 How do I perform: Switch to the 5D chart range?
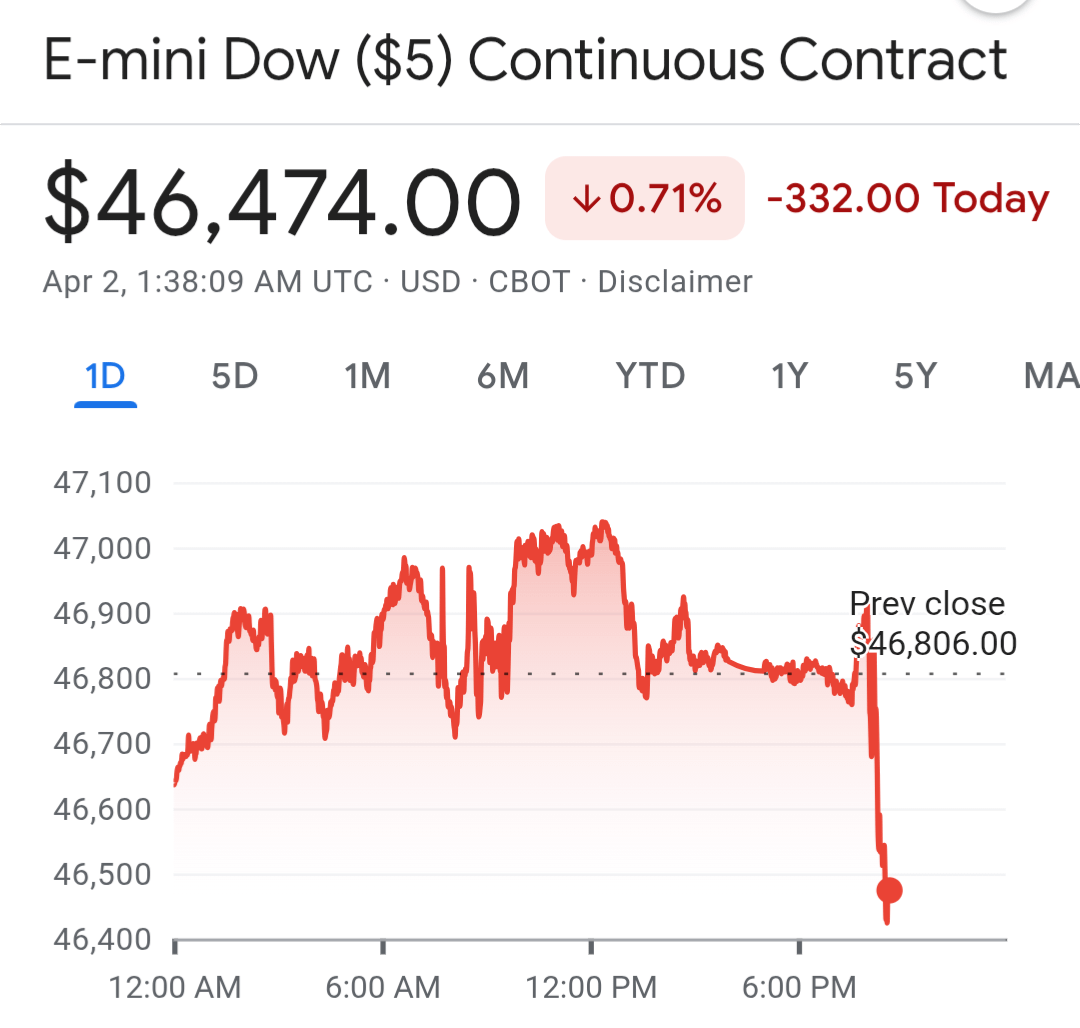pos(235,377)
